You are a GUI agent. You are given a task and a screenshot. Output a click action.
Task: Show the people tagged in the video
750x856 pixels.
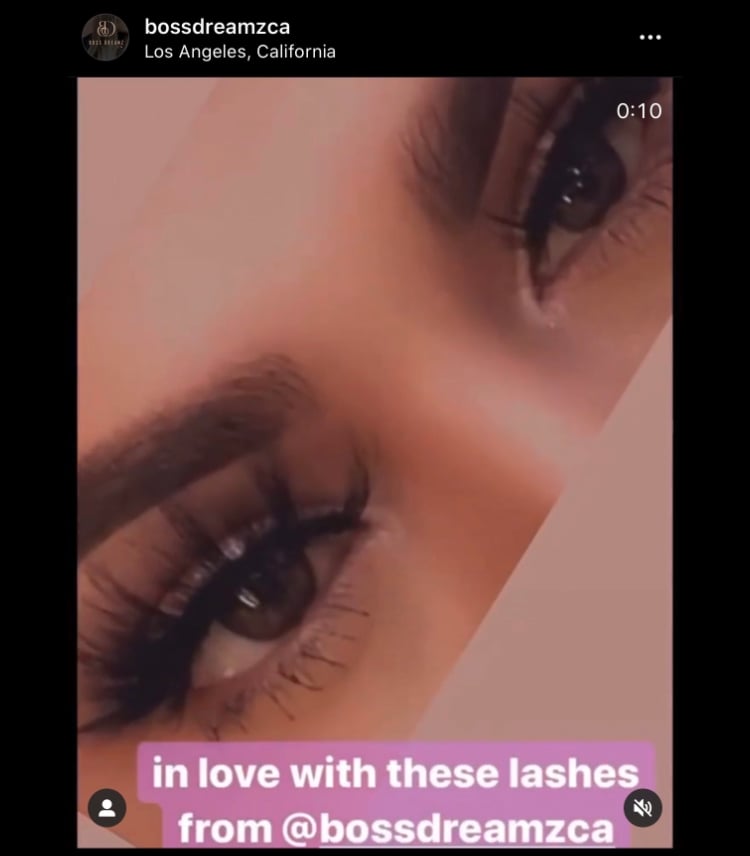tap(107, 808)
